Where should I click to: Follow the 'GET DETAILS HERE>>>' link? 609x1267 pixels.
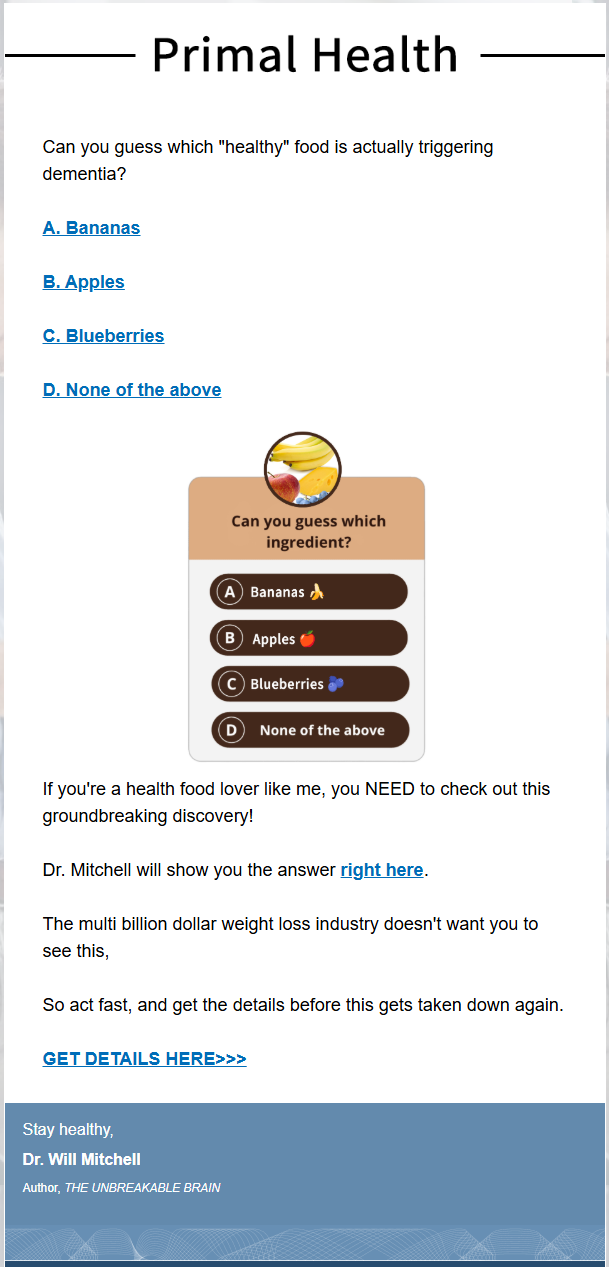(x=144, y=1059)
